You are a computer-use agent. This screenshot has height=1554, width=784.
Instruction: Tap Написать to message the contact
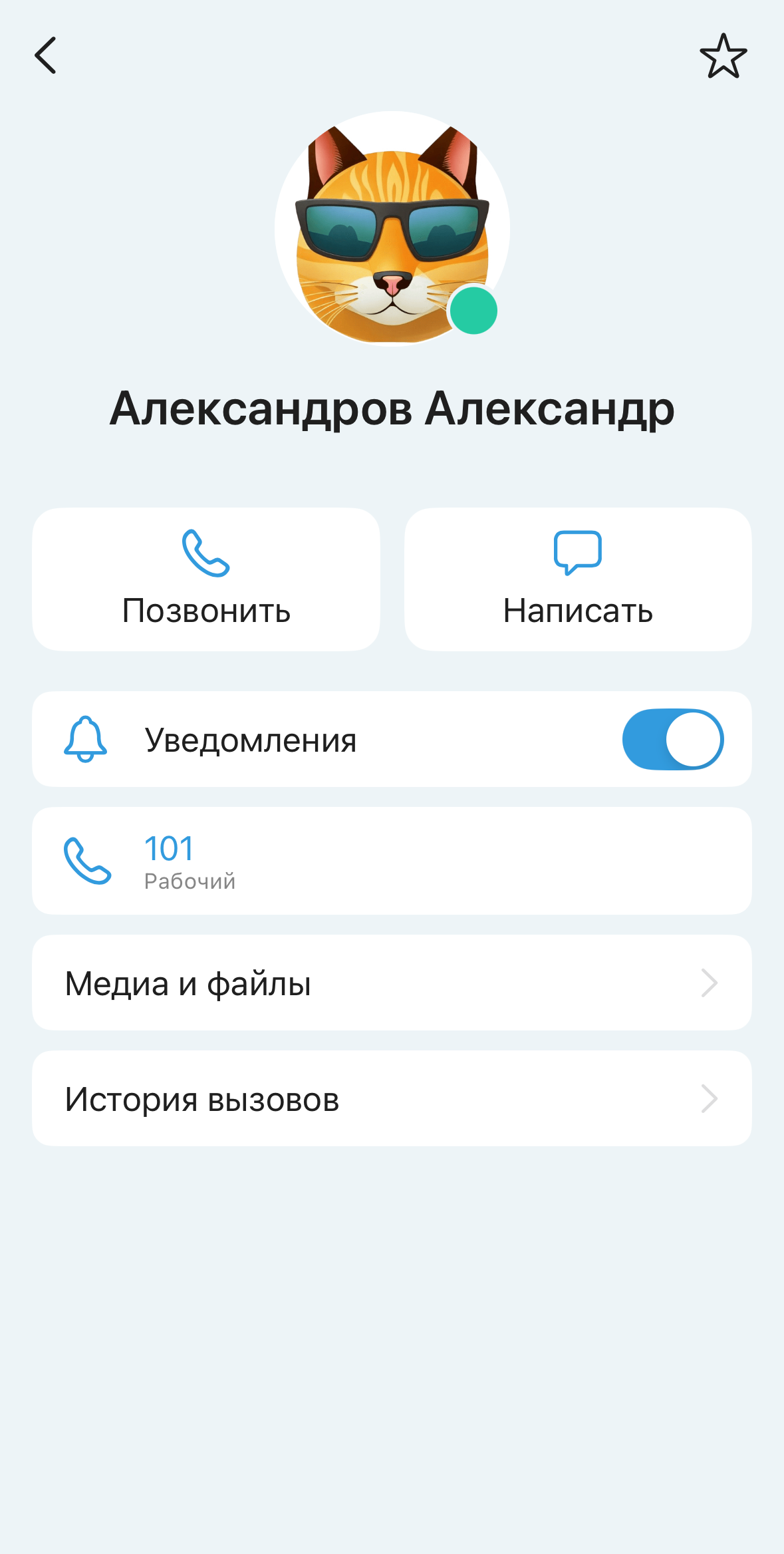(578, 579)
